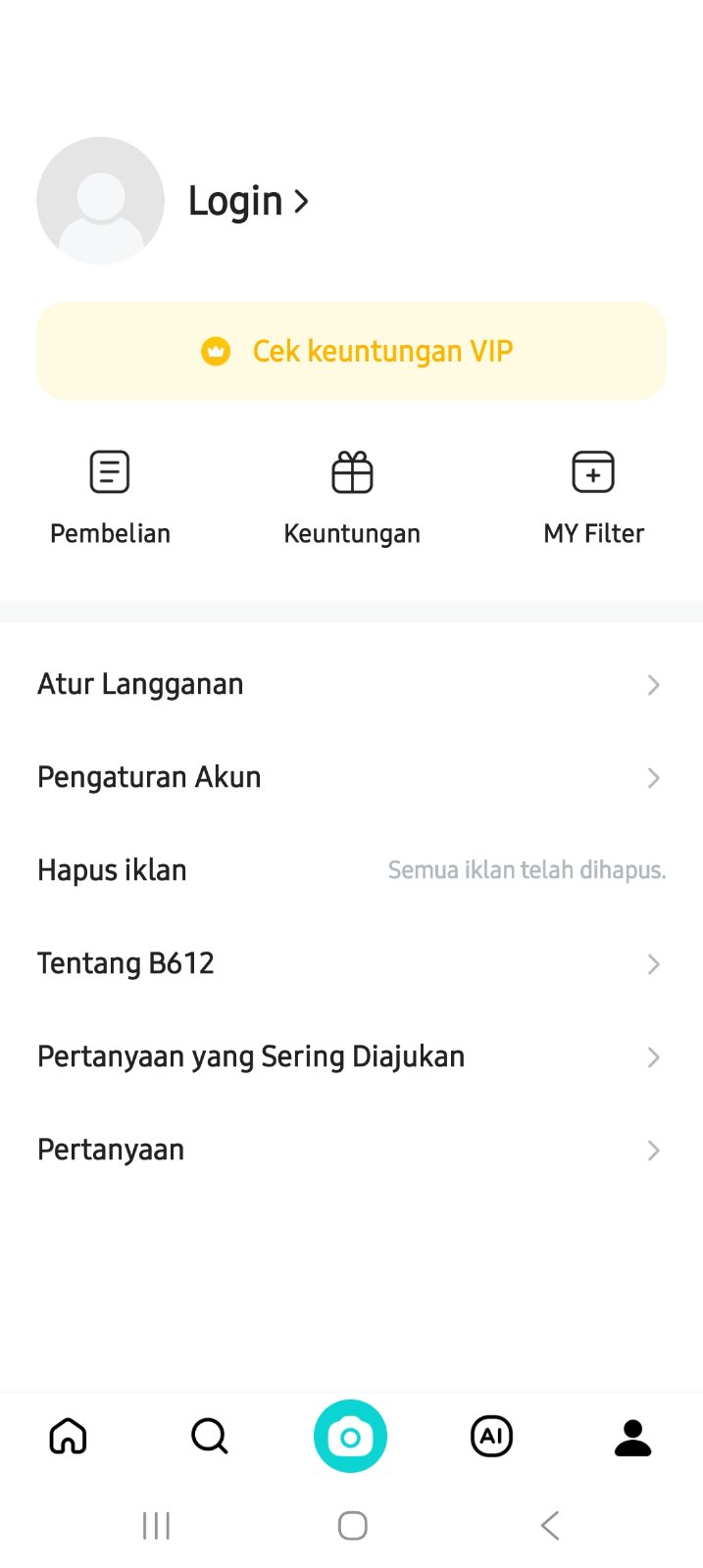Open Pertanyaan yang Sering Diajukan
Viewport: 703px width, 1568px height.
tap(351, 1056)
